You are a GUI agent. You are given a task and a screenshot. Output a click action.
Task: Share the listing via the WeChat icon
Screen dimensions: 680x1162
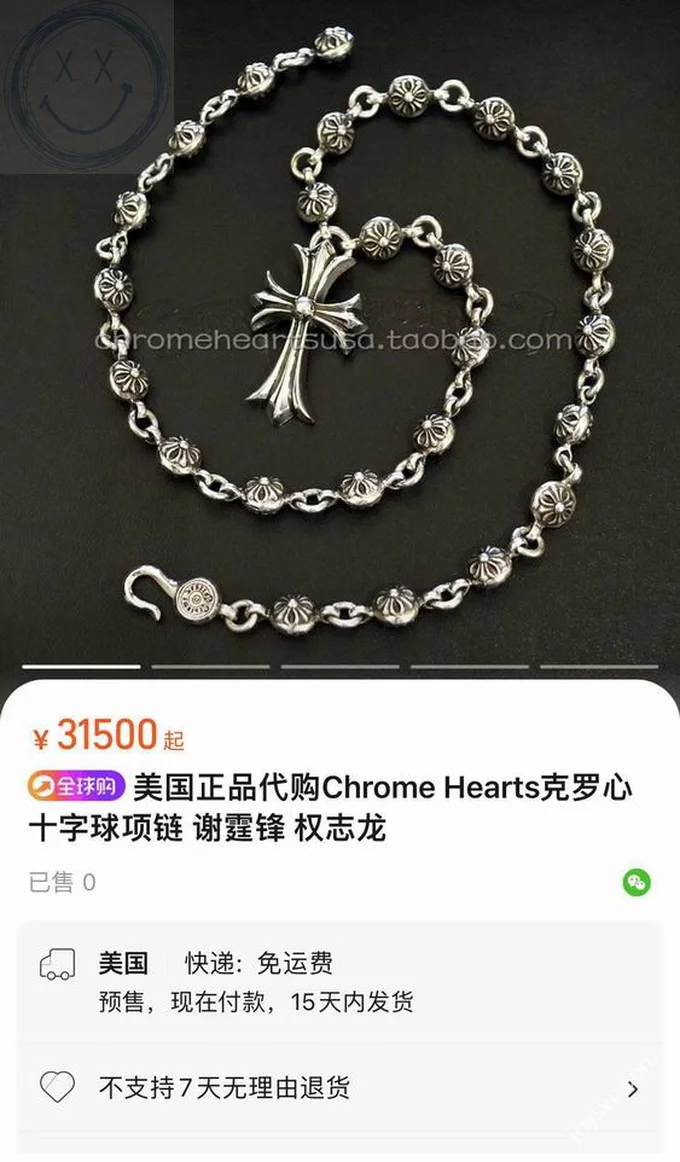(636, 882)
